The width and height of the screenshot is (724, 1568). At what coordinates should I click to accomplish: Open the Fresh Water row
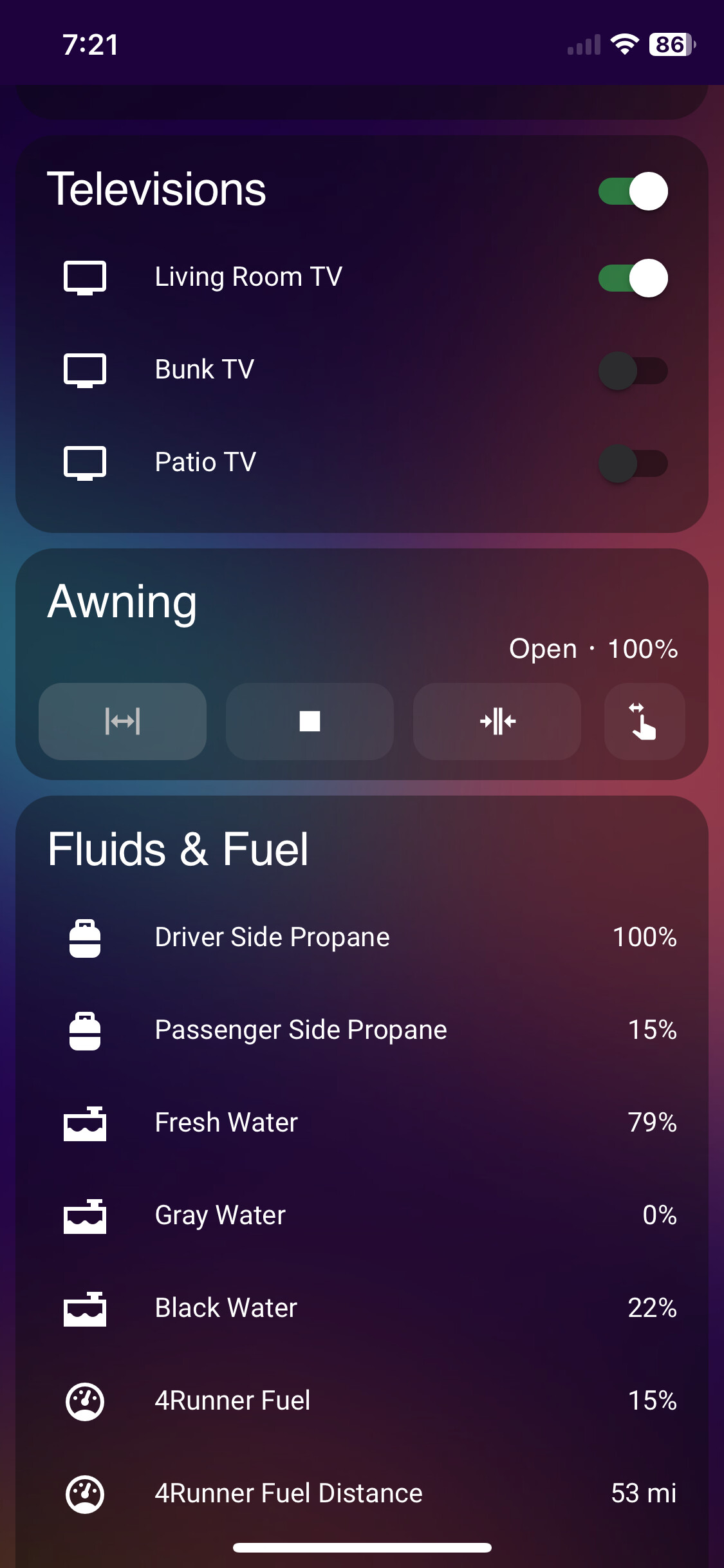[x=362, y=1123]
